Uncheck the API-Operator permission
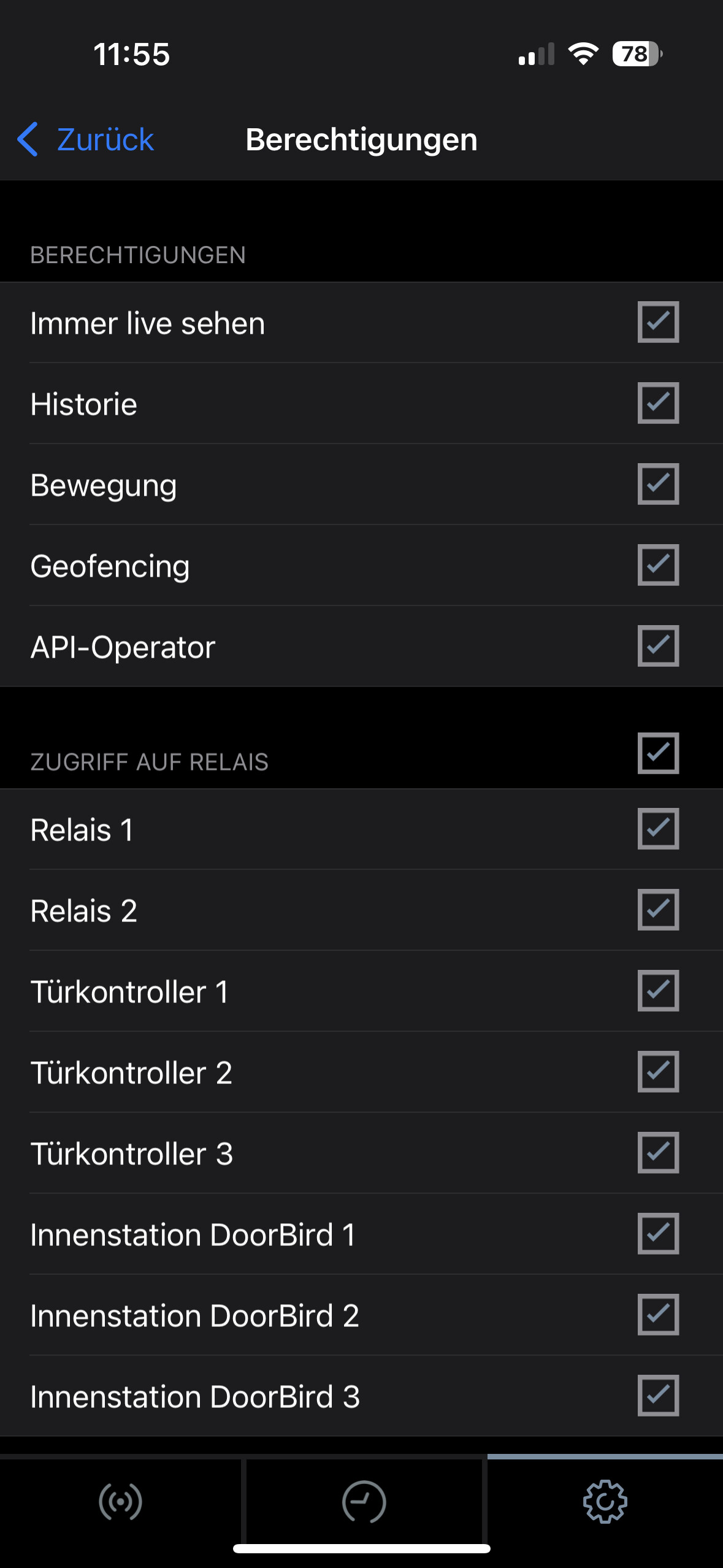 click(x=658, y=646)
